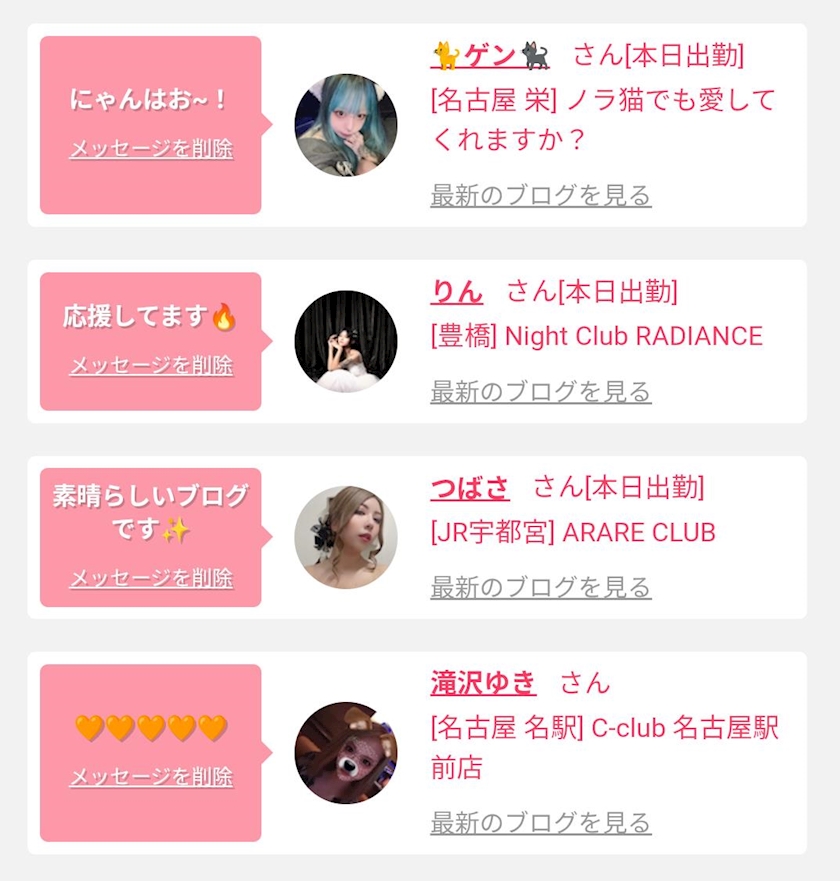Open りん's profile name link
This screenshot has width=840, height=881.
pos(456,292)
